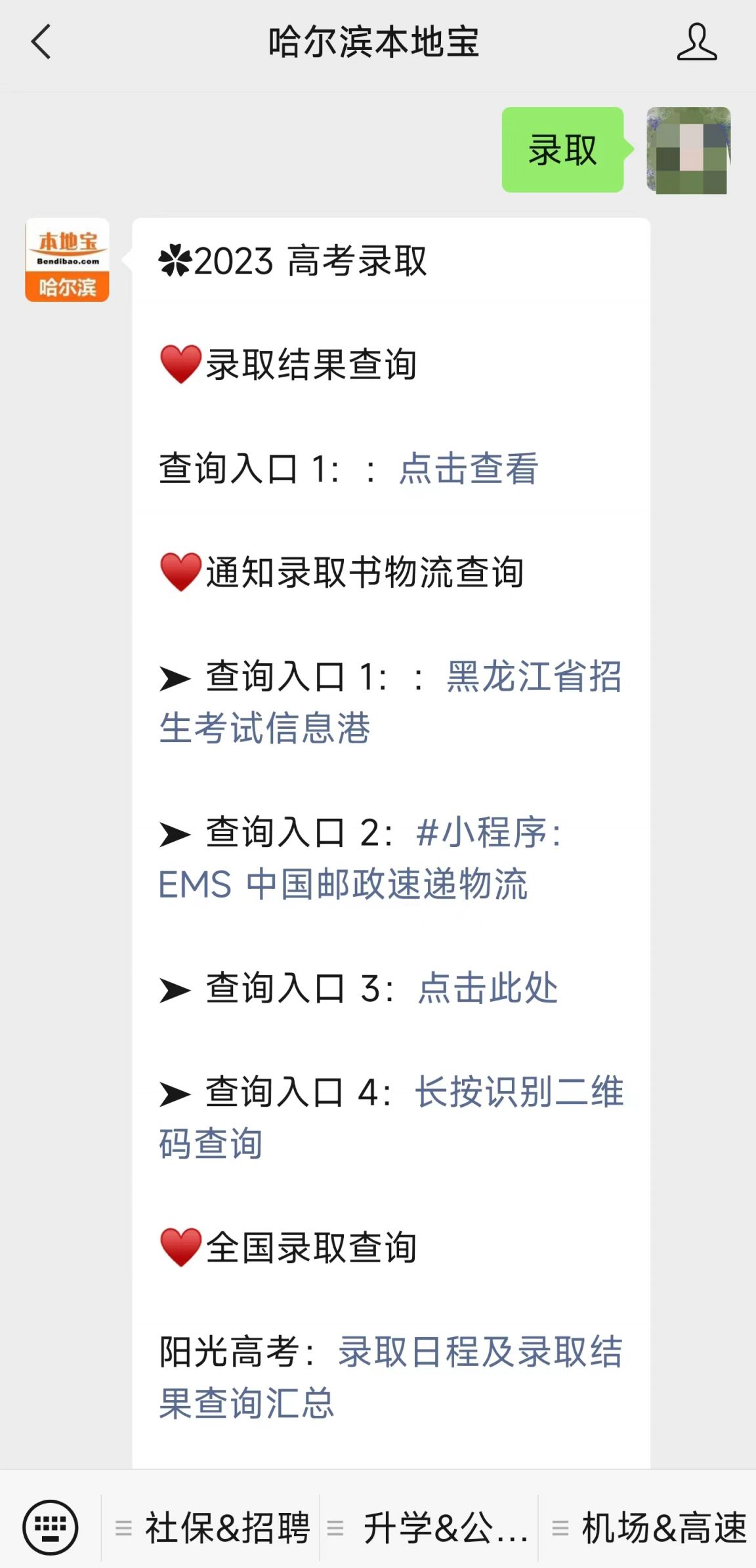Tap the back arrow to leave the chat
This screenshot has height=1568, width=756.
coord(39,41)
